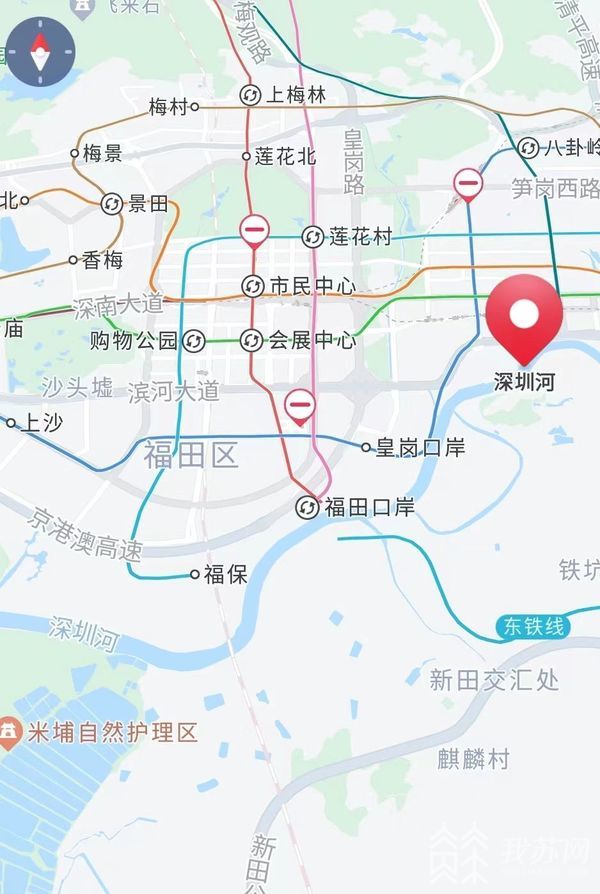Tap the road closure icon near 莲花村

254,231
